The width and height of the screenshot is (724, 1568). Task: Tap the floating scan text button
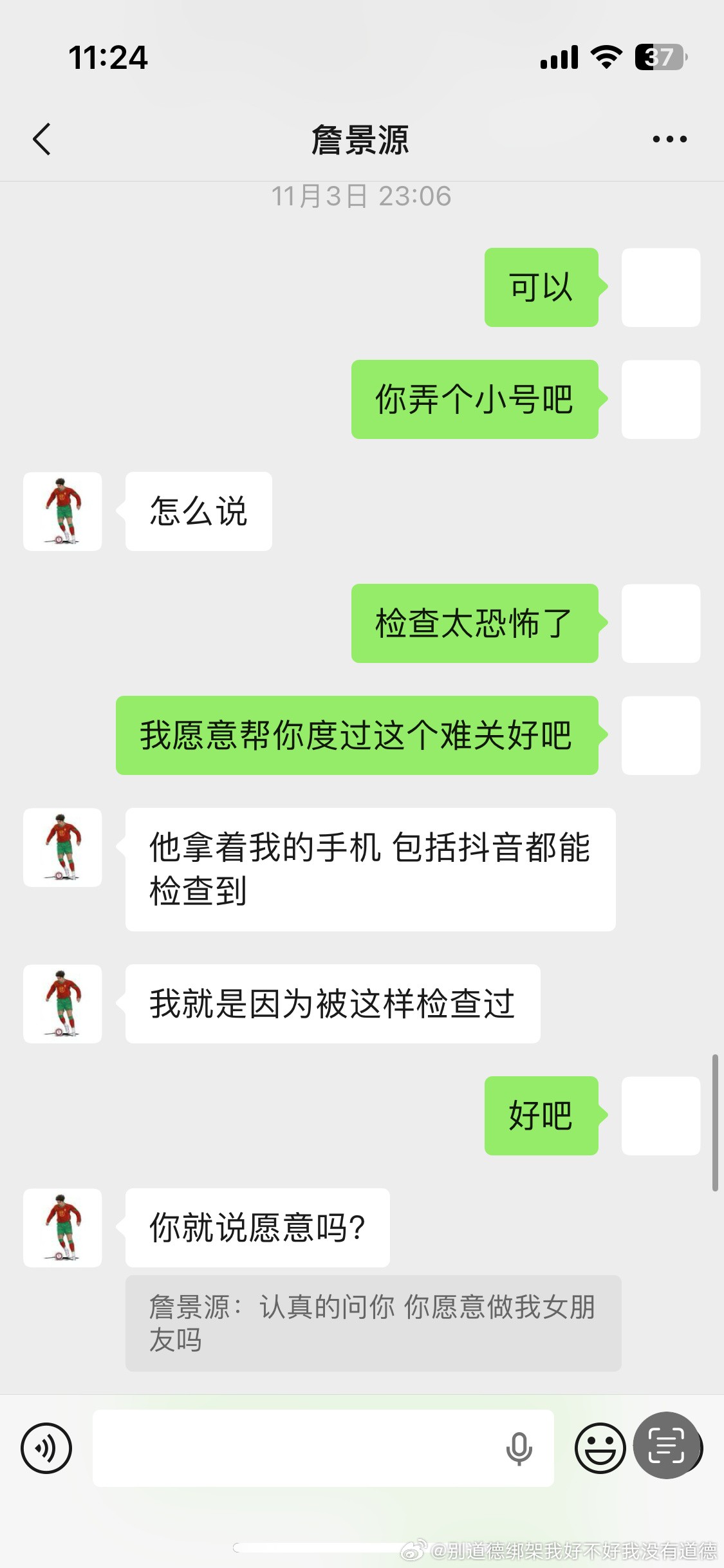tap(666, 1446)
